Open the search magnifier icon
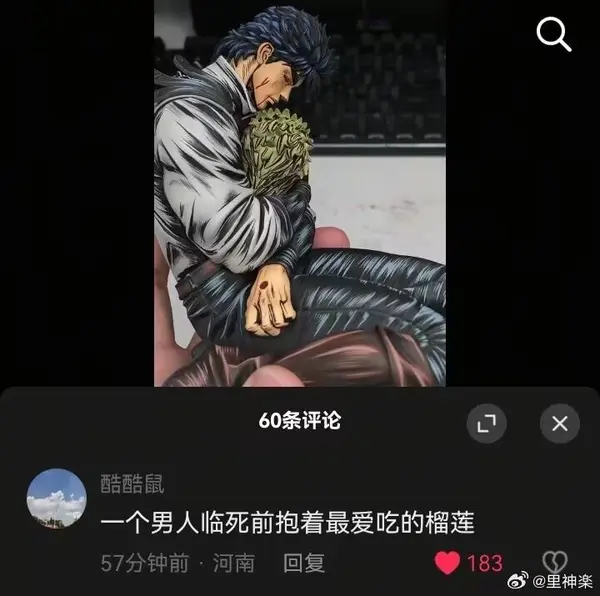 click(553, 34)
